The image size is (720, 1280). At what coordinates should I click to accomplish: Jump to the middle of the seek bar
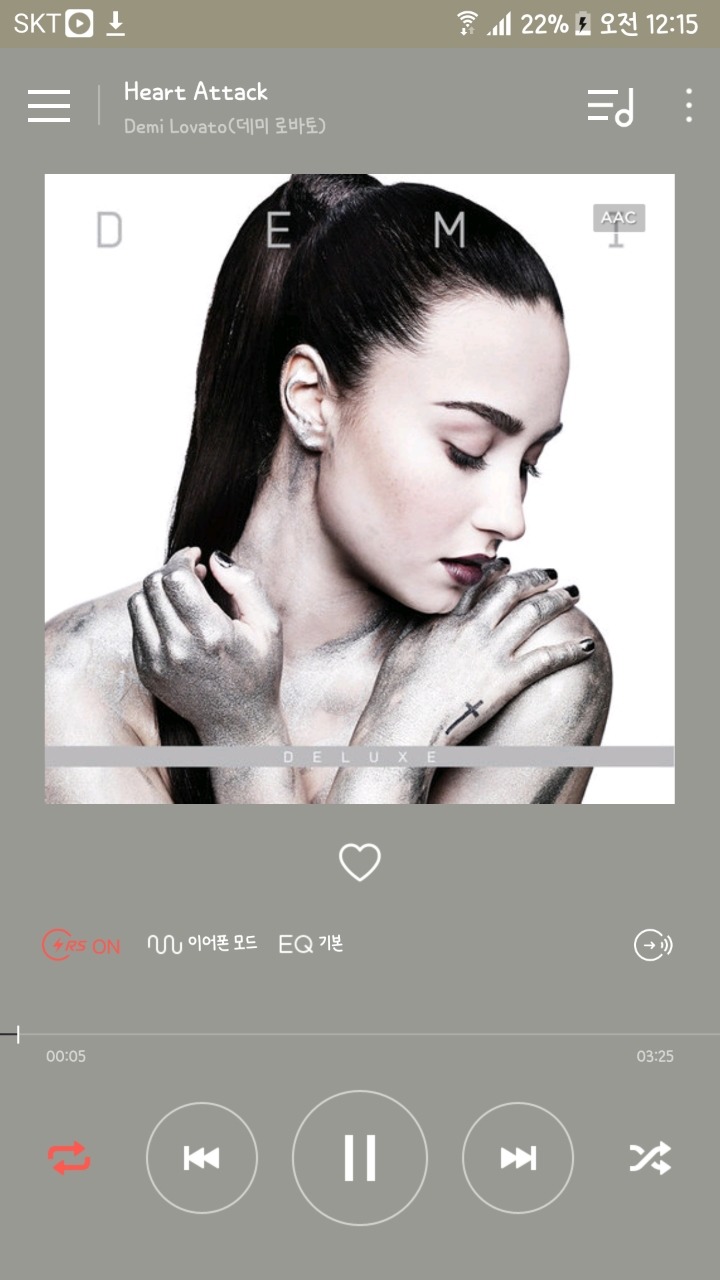click(x=360, y=1034)
